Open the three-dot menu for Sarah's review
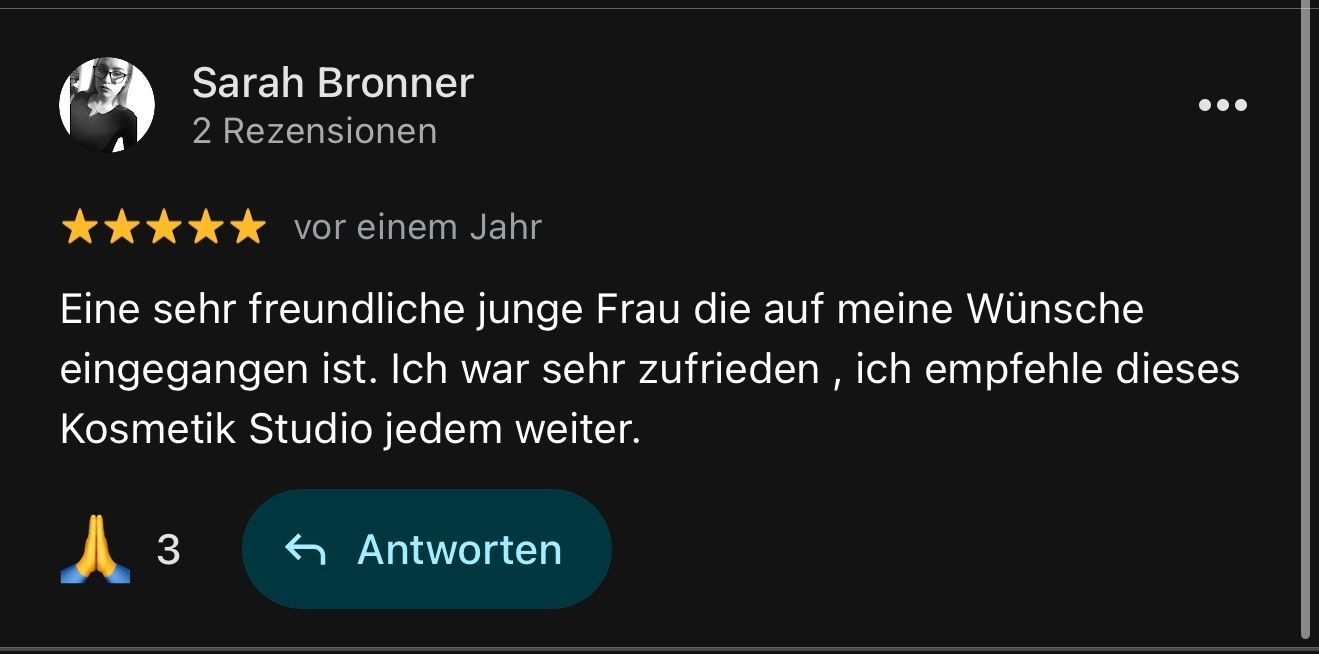The height and width of the screenshot is (654, 1319). (1222, 105)
